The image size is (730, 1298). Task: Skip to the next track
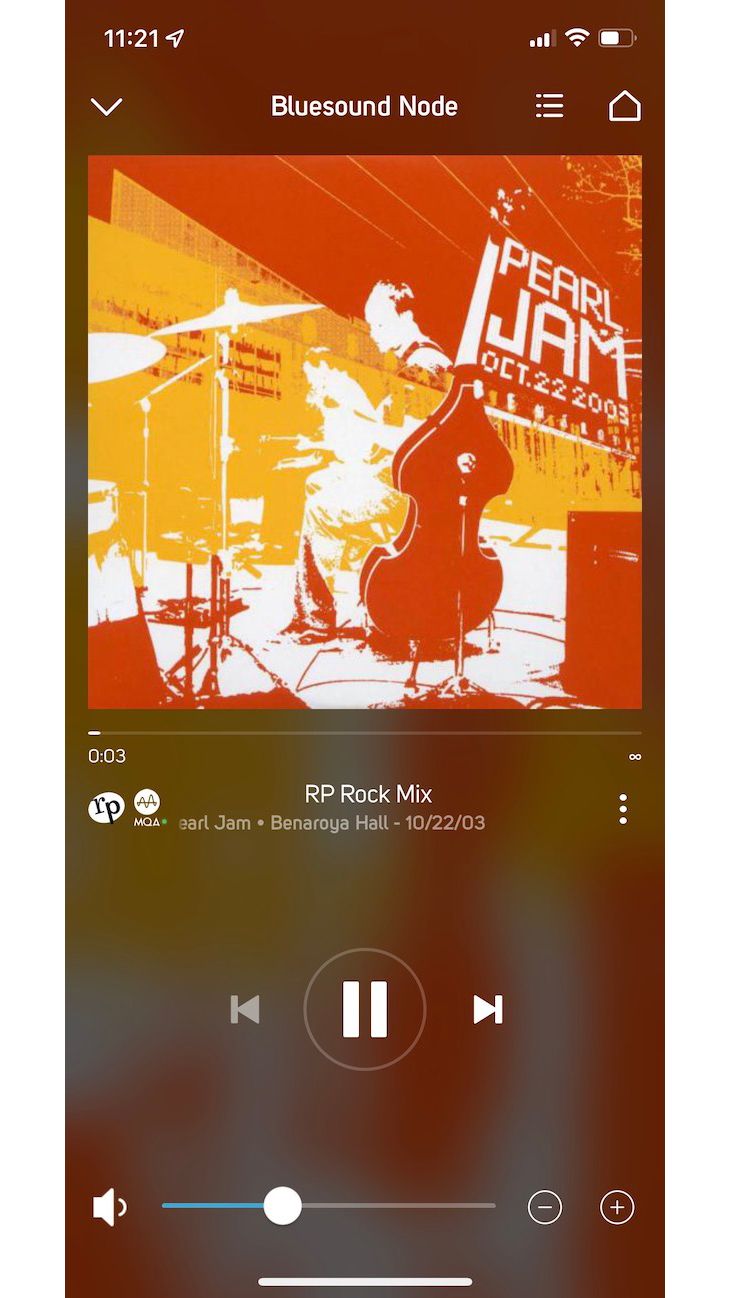click(x=487, y=1009)
